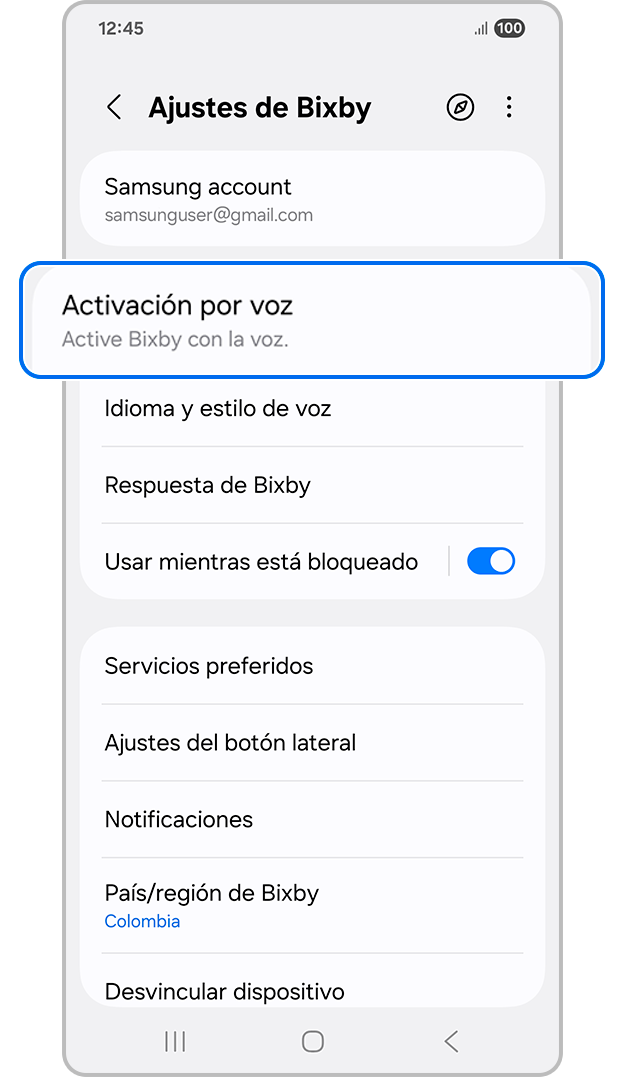The width and height of the screenshot is (624, 1077).
Task: Disable Usar mientras está bloqueado switch
Action: pos(490,561)
